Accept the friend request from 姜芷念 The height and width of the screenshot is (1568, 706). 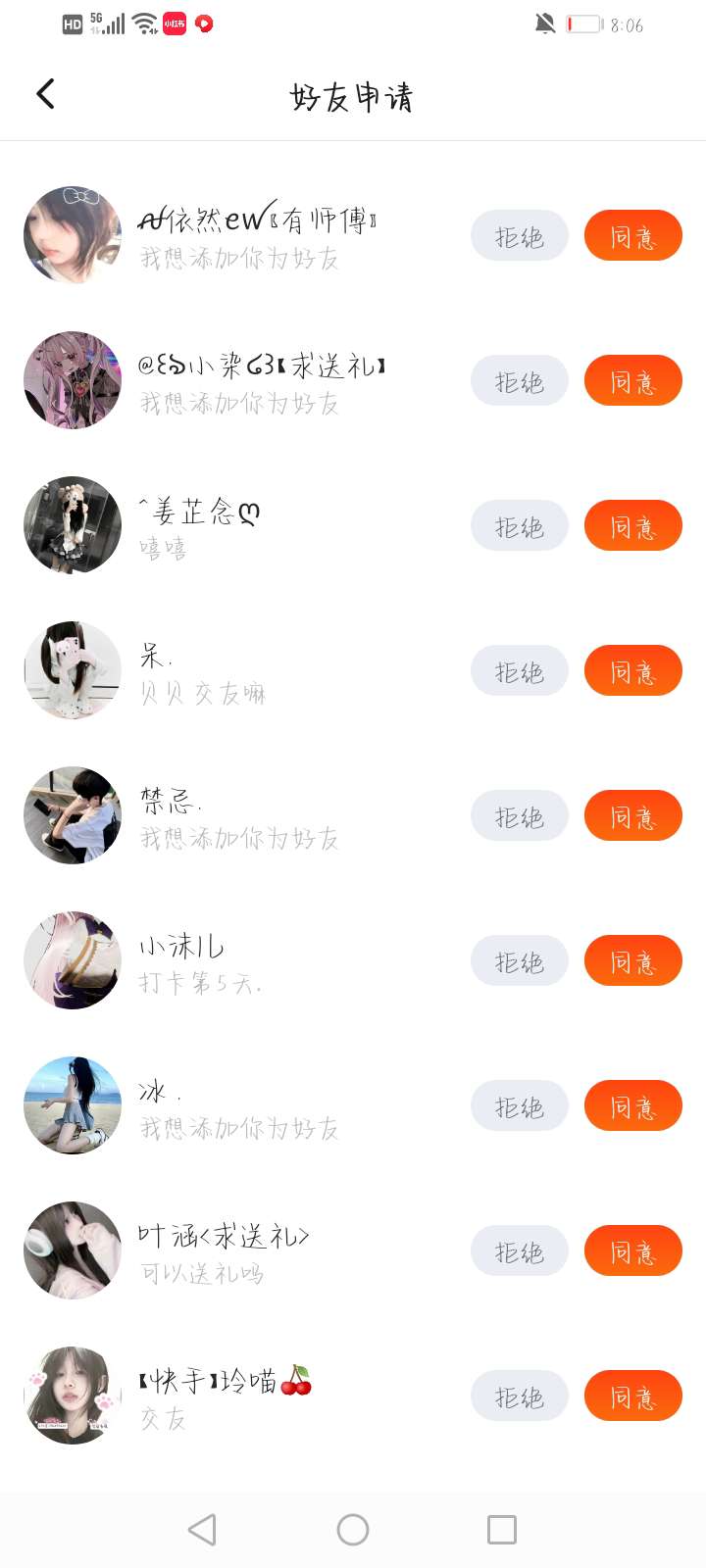click(x=632, y=526)
